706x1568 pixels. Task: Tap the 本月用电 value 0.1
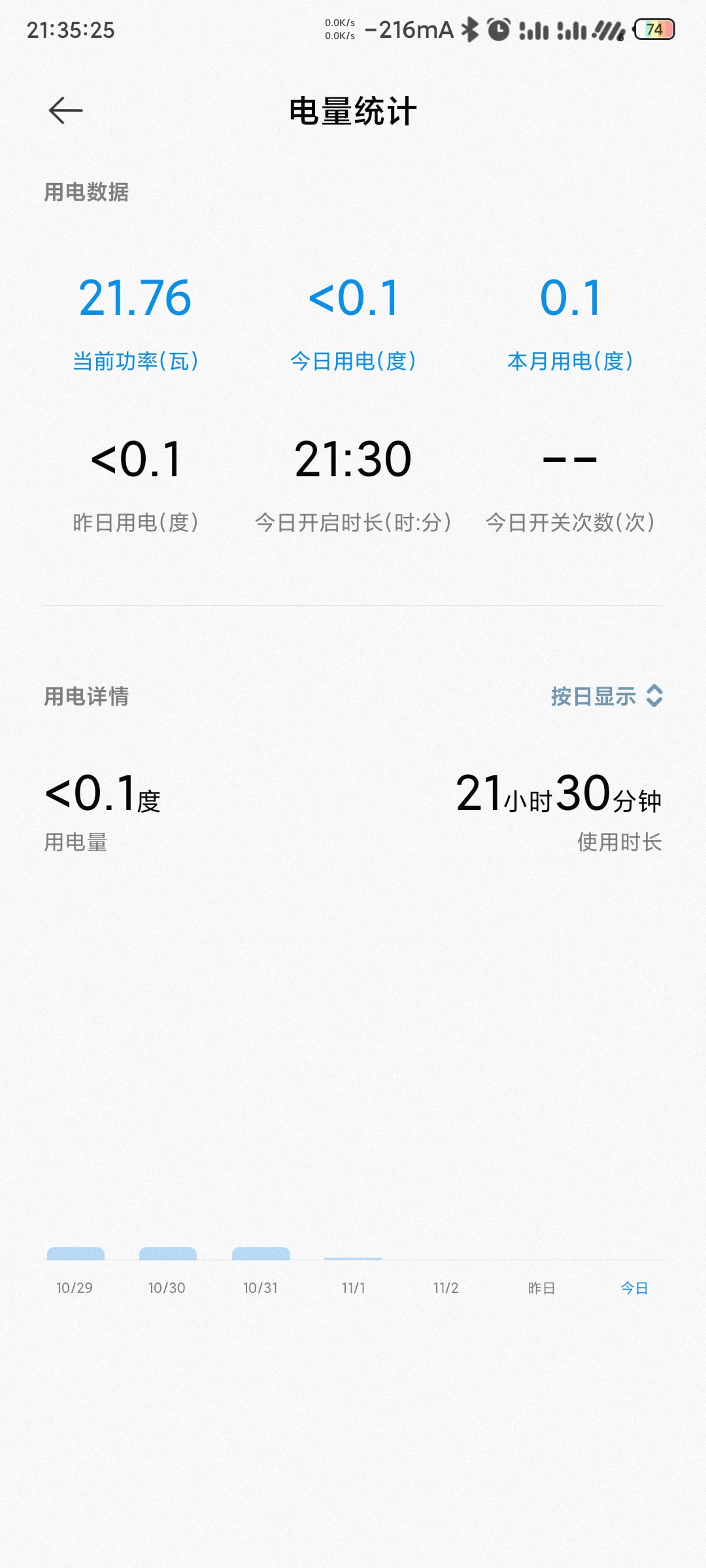tap(571, 299)
